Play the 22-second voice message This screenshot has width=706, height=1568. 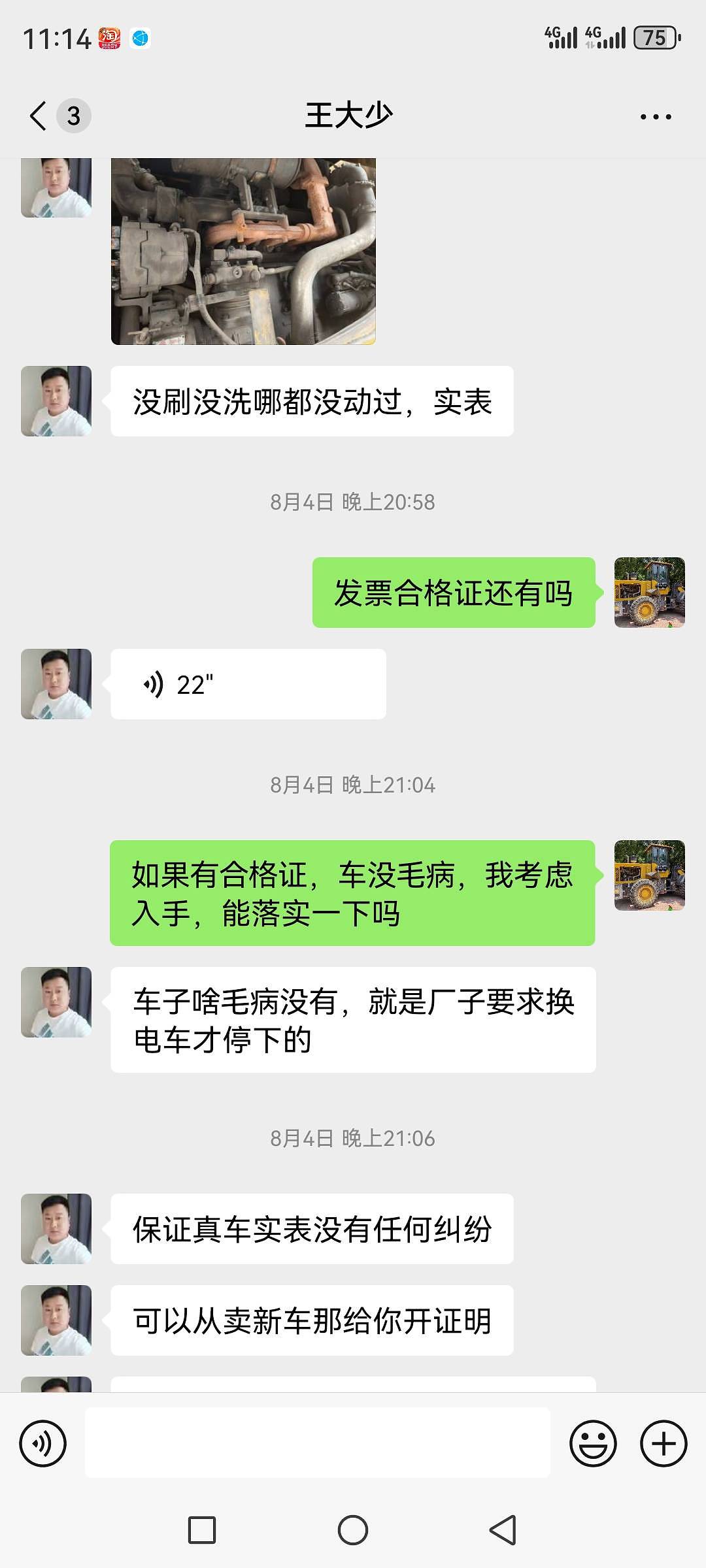pos(248,684)
